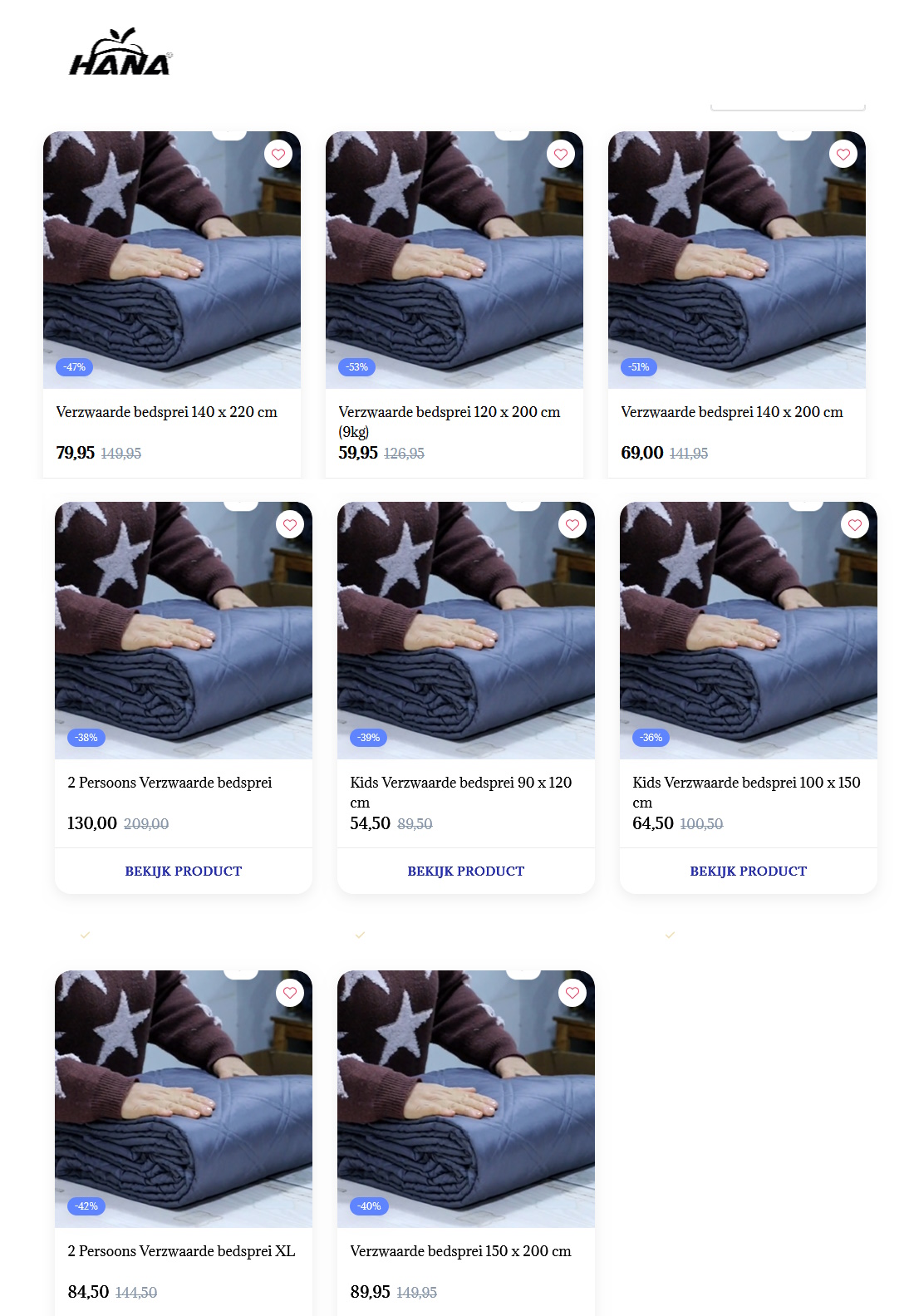The image size is (909, 1316).
Task: Choose Bekijk Product under Kids bedsprei 100 x 150 cm
Action: click(749, 871)
